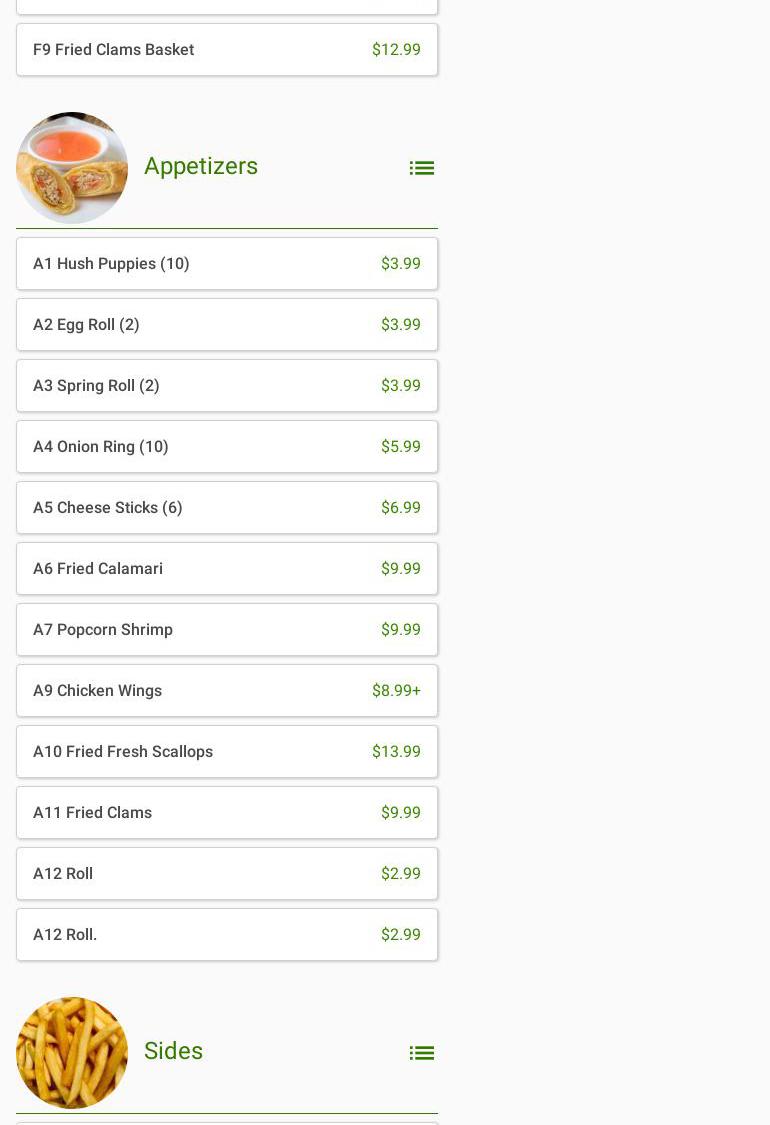Choose A1 Hush Puppies (10)
Screen dimensions: 770x1125
[227, 264]
